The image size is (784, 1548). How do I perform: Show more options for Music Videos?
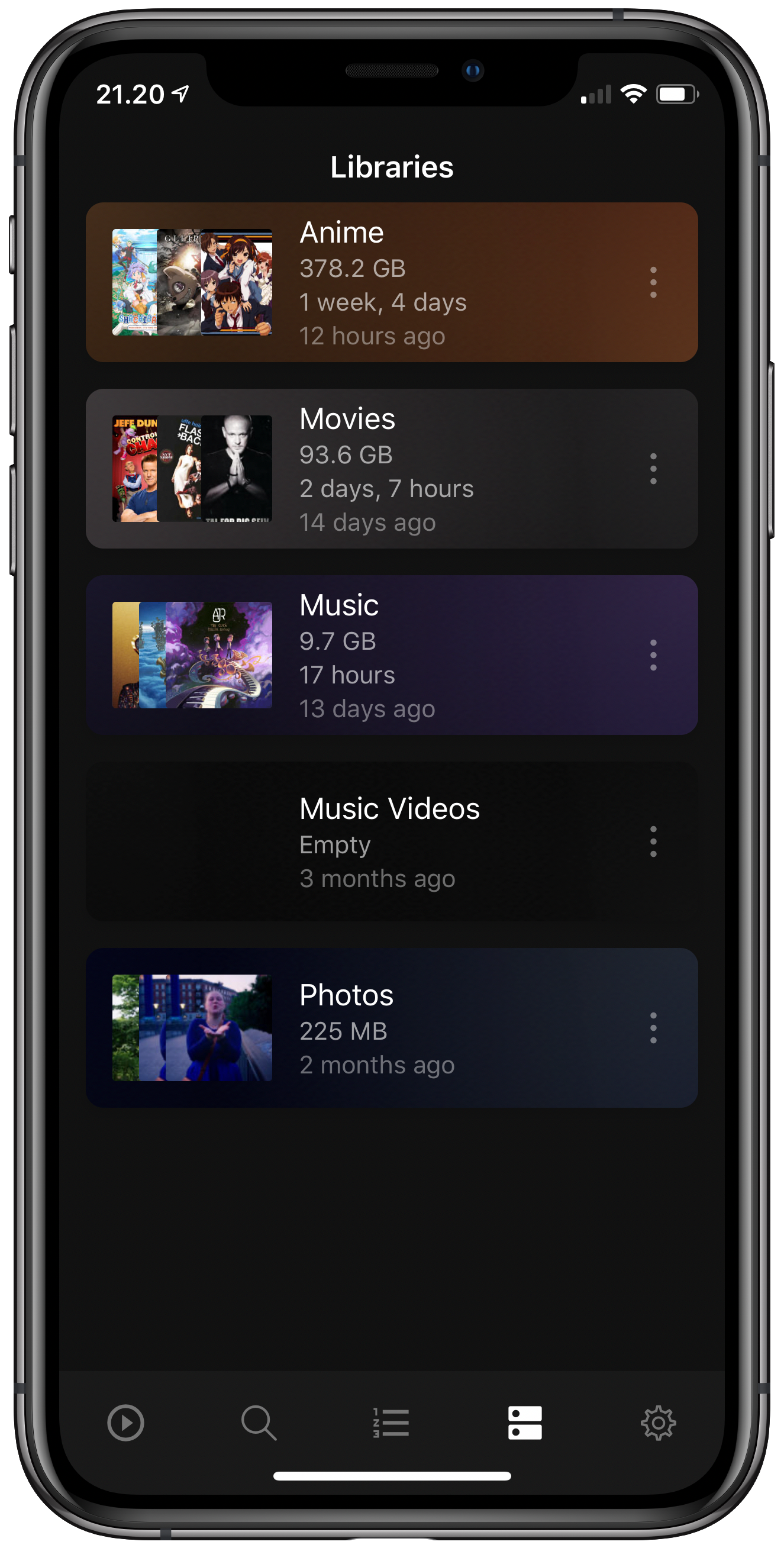[x=653, y=841]
